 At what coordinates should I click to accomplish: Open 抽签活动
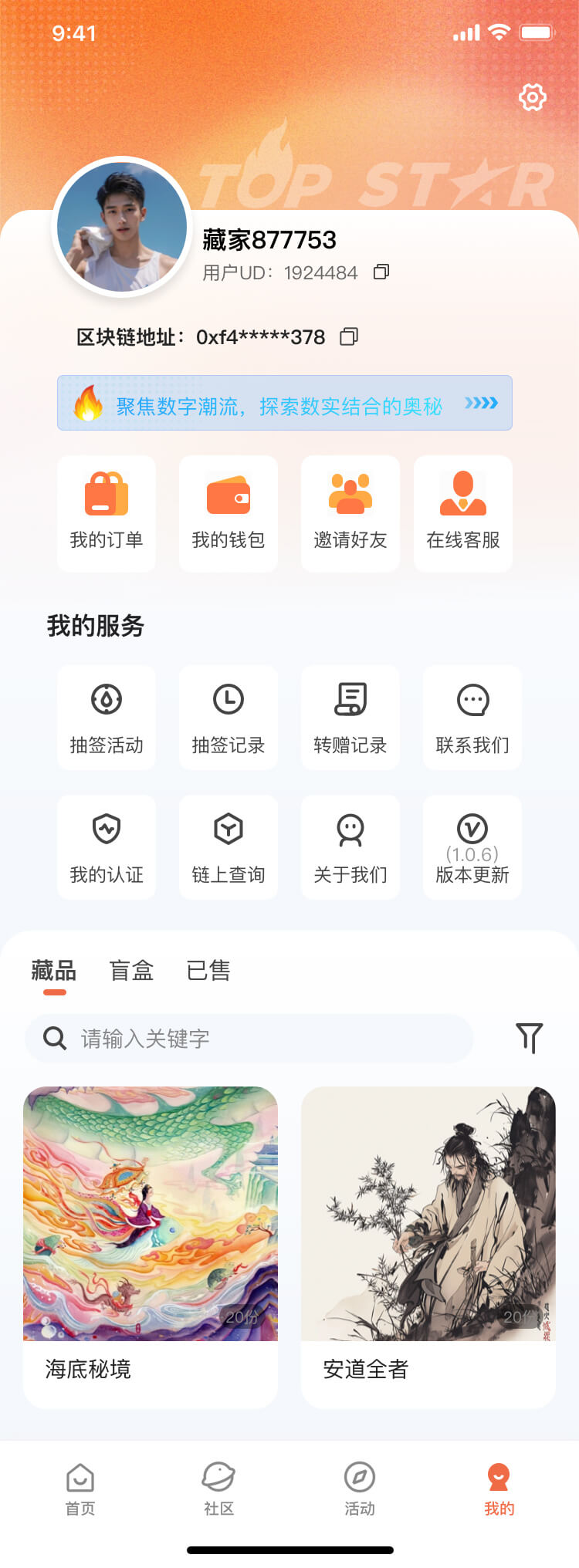click(107, 718)
